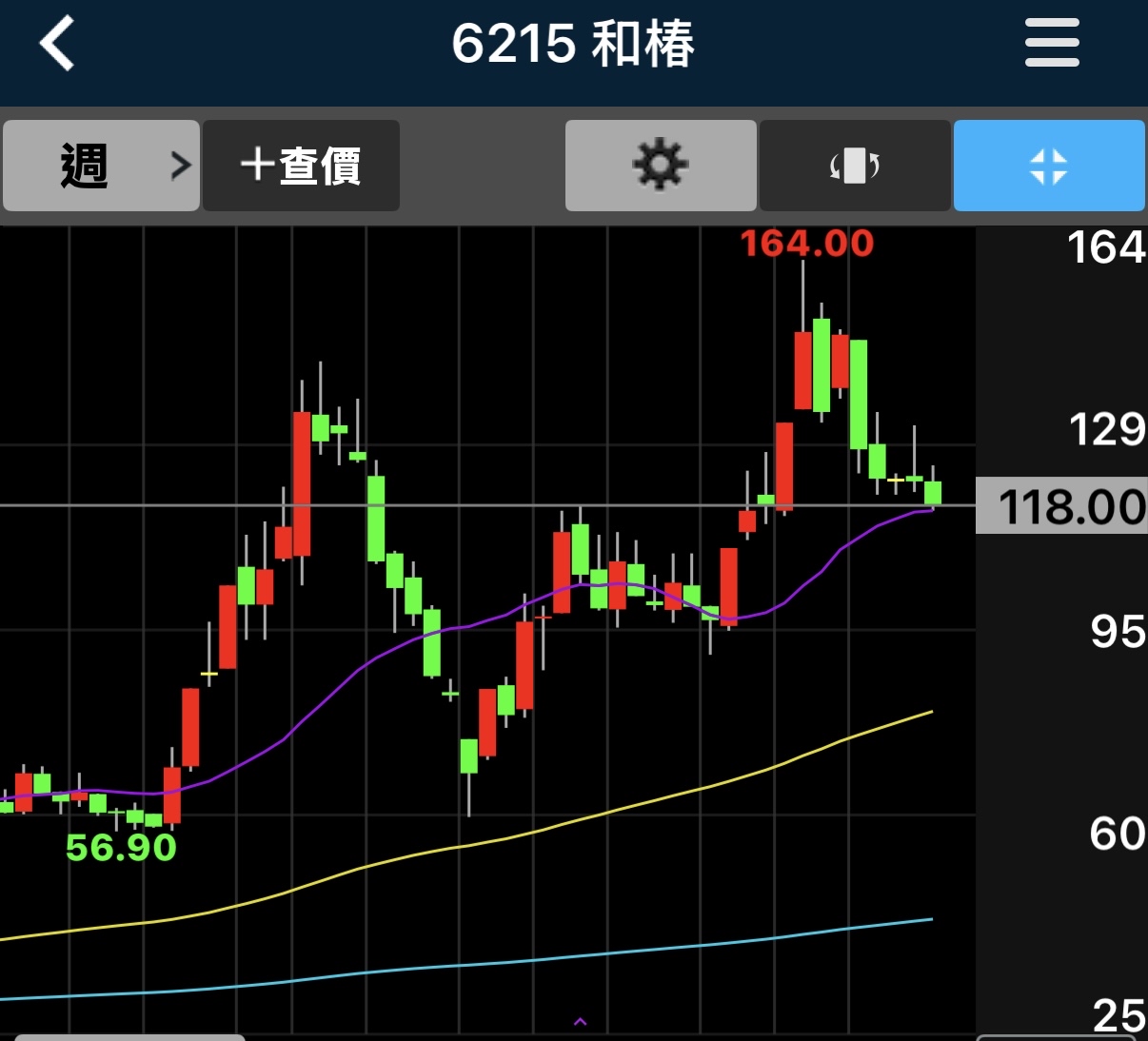Go back using the top-left arrow
Viewport: 1148px width, 1041px height.
(x=57, y=44)
